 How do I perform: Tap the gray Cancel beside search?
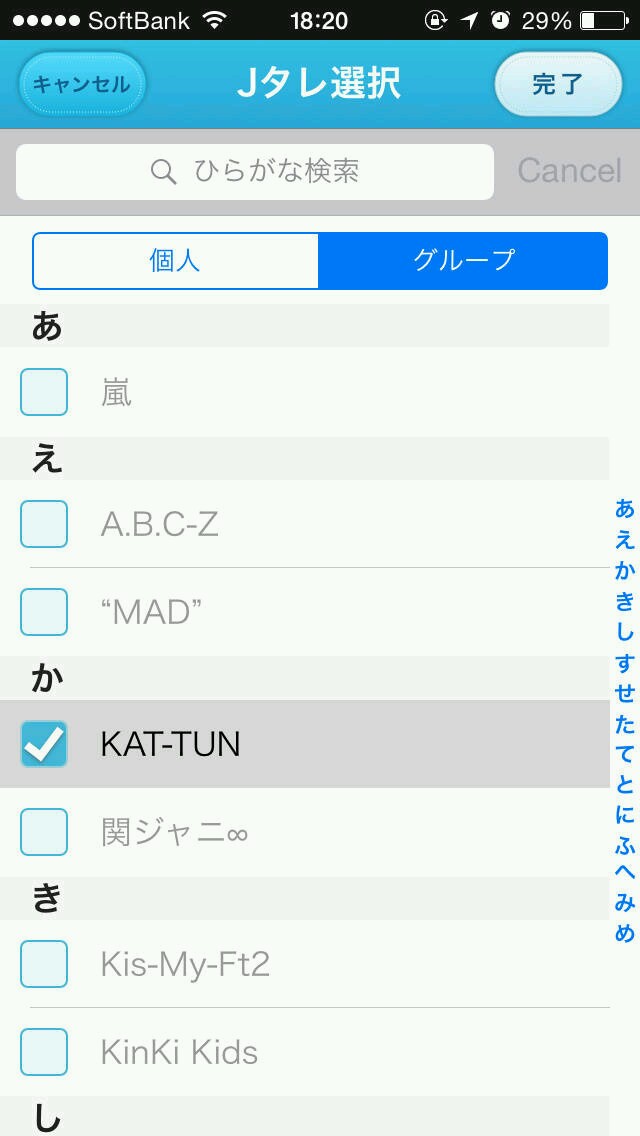click(569, 171)
